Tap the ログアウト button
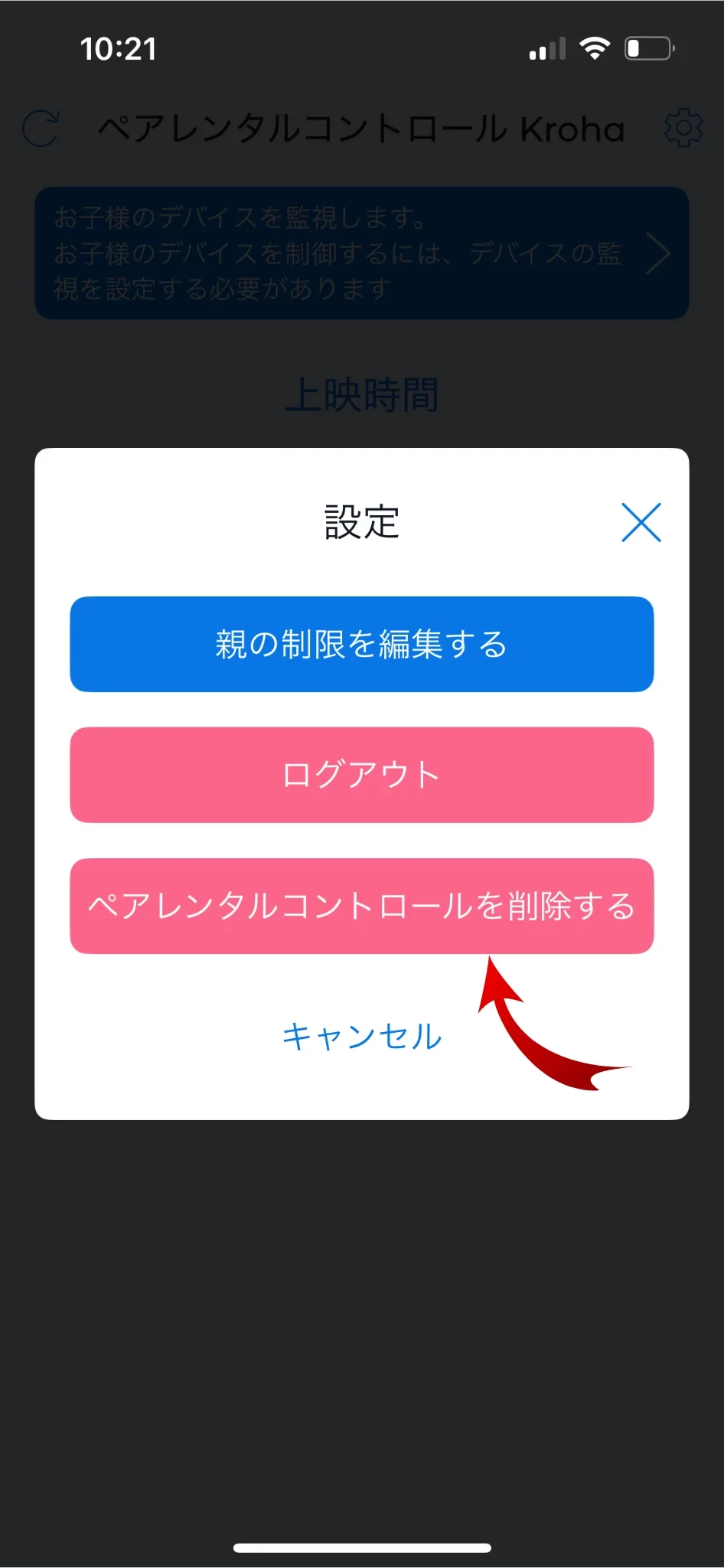Screen dimensions: 724x1568 click(x=362, y=775)
